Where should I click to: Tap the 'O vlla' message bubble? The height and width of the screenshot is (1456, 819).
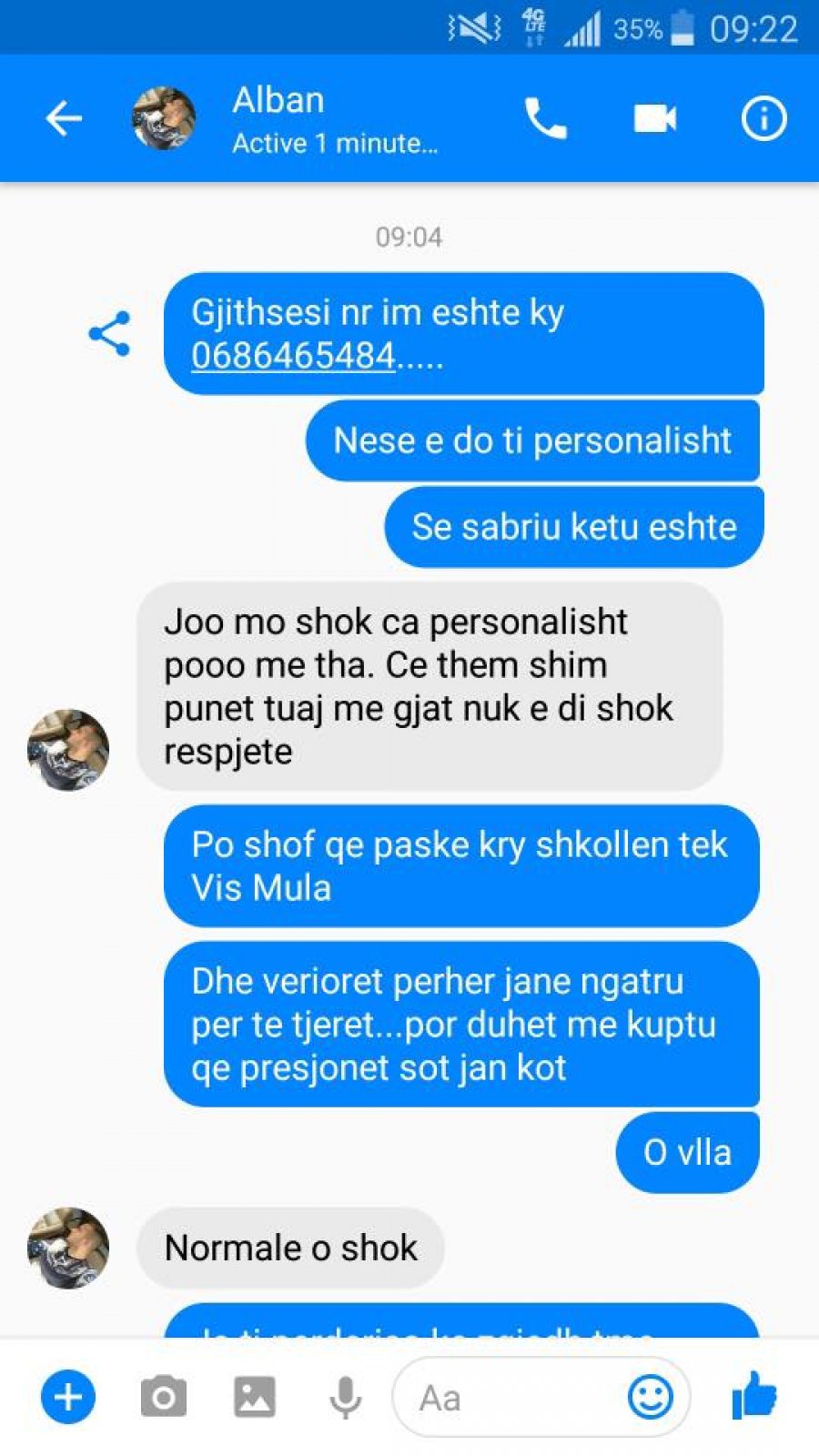coord(687,1151)
